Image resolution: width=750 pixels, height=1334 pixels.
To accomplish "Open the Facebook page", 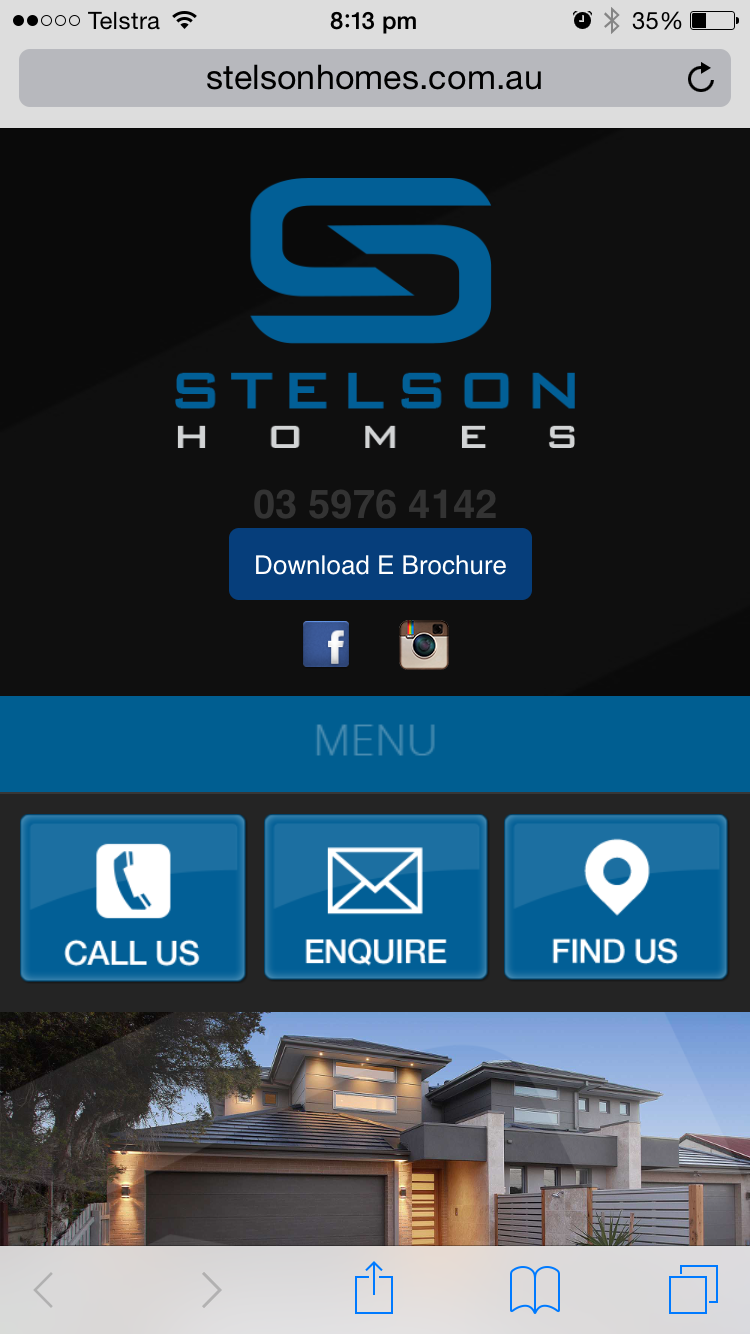I will (x=326, y=644).
